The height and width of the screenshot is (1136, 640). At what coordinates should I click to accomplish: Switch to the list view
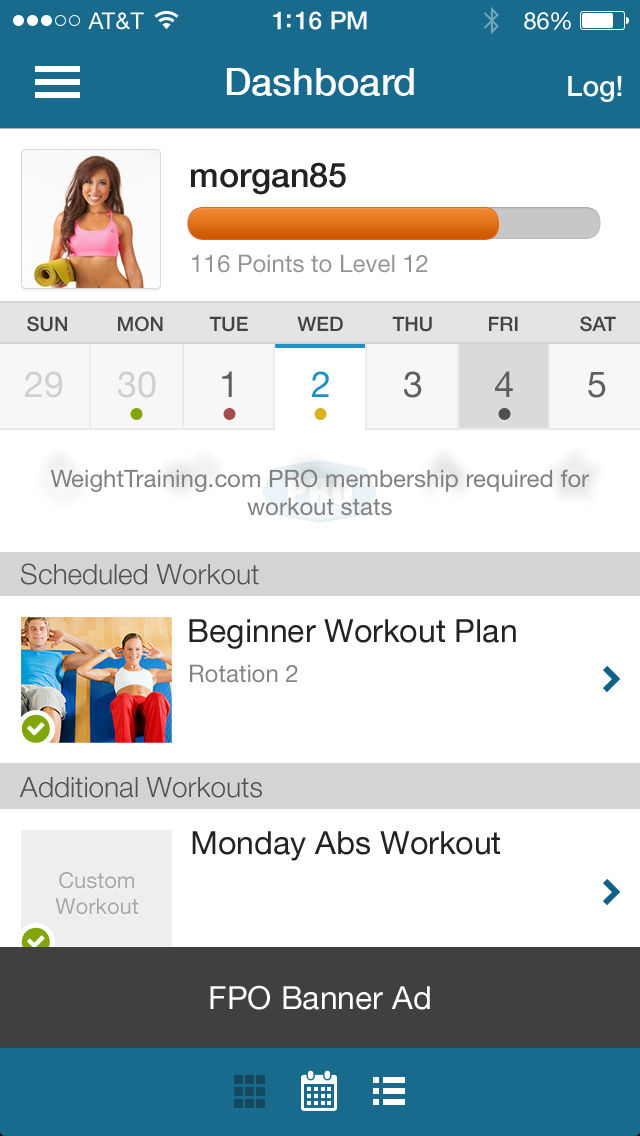pyautogui.click(x=389, y=1091)
